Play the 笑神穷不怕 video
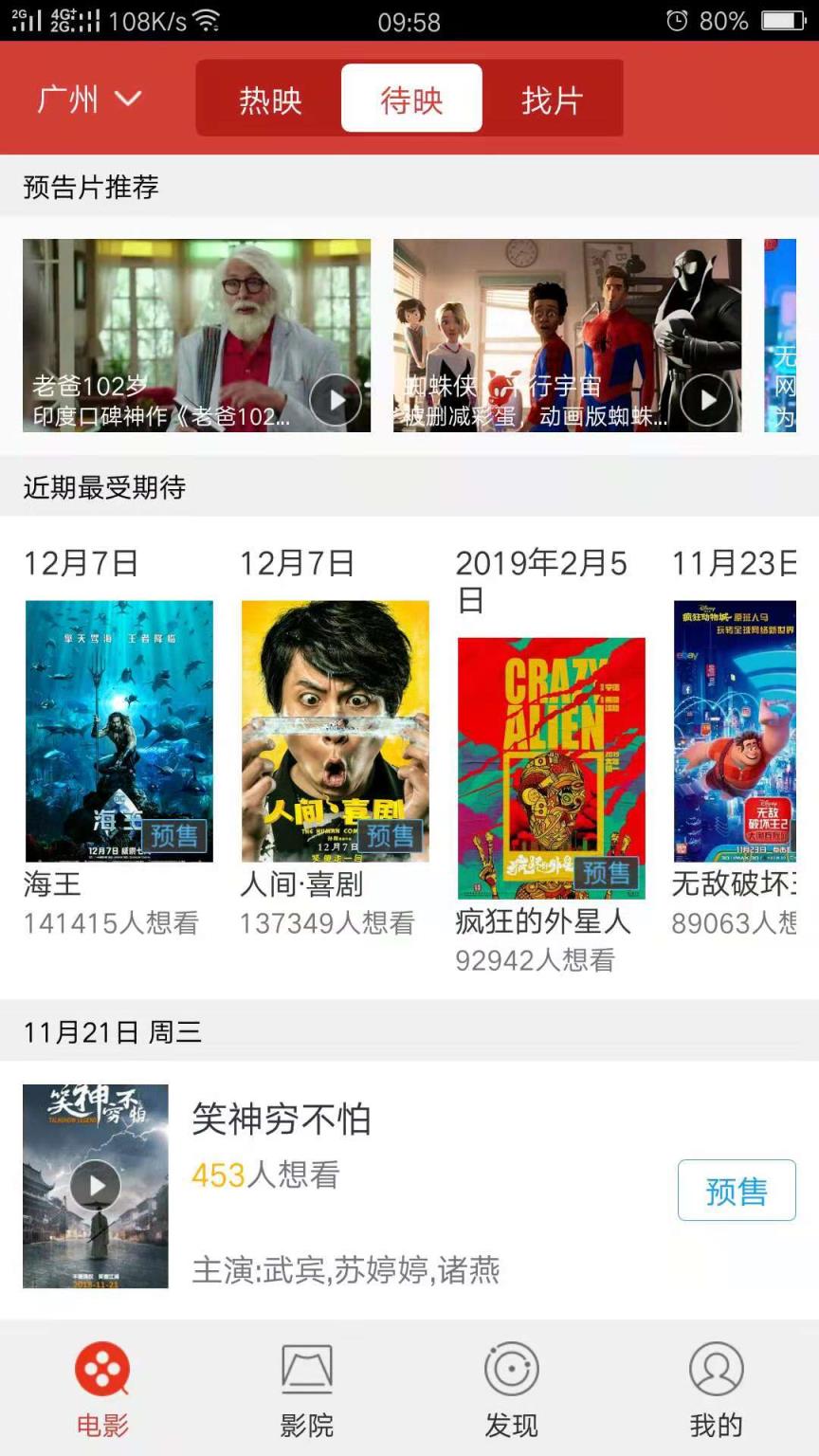 coord(96,1185)
